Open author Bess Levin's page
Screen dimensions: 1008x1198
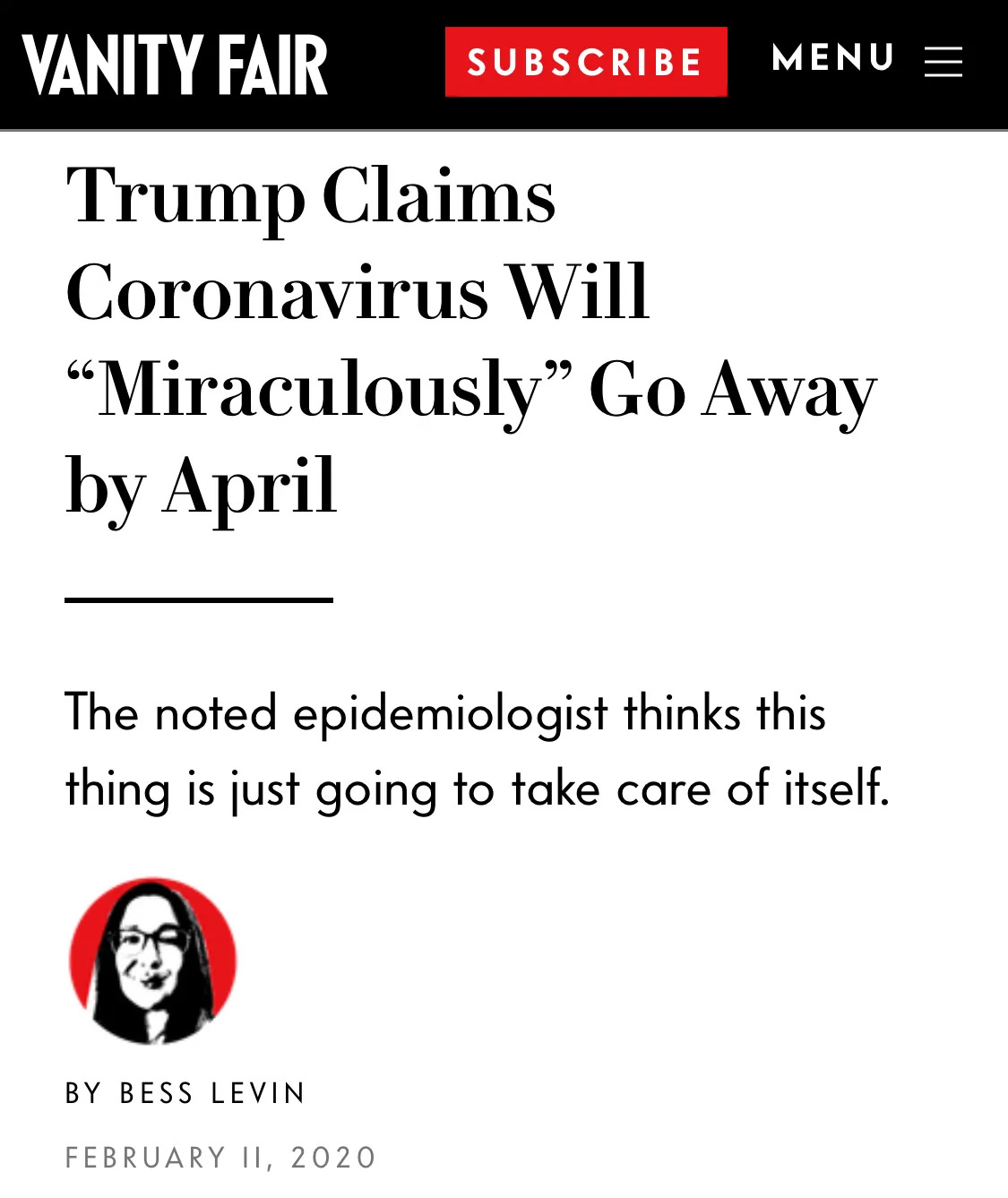point(212,1093)
